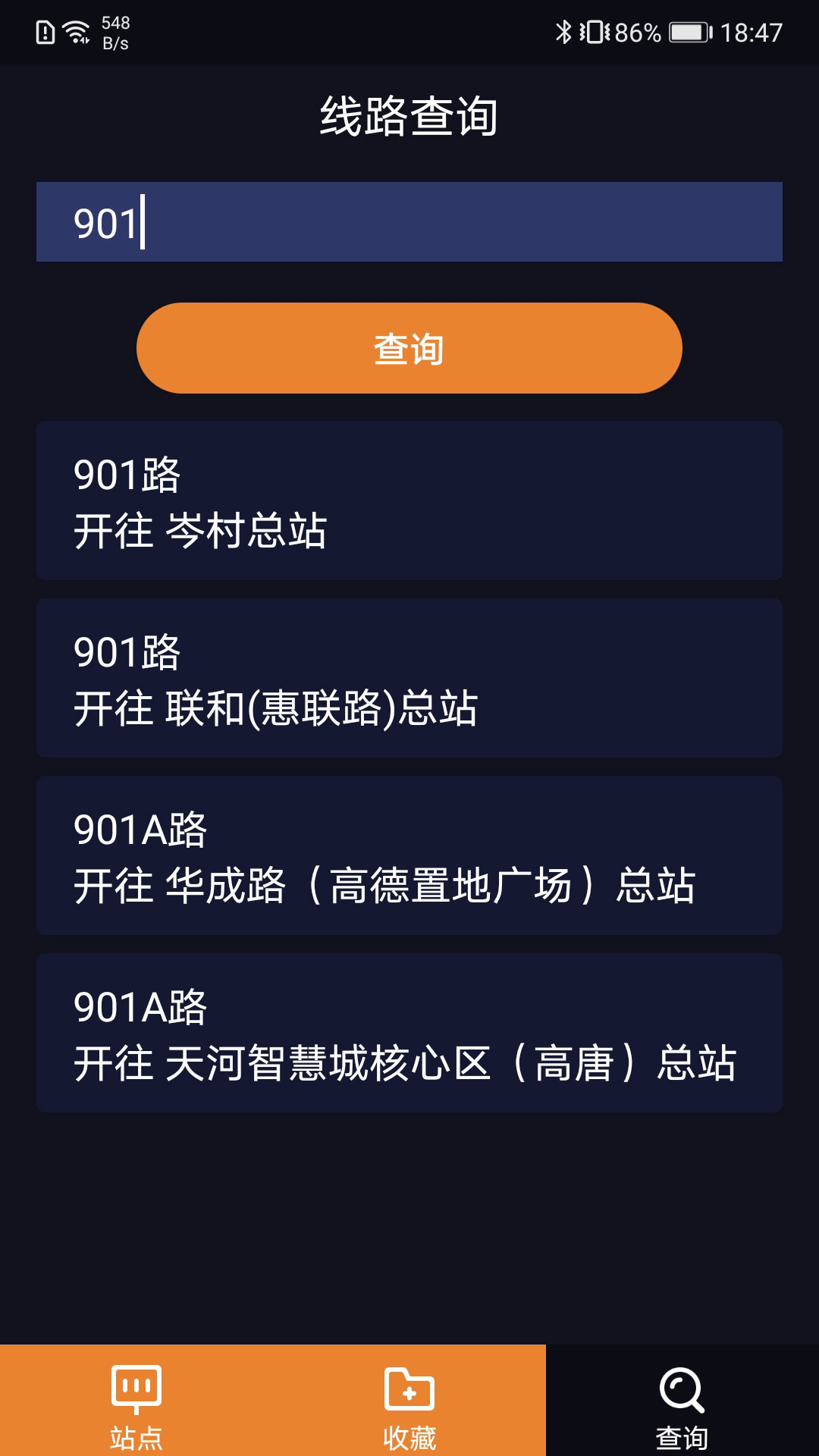
Task: Open 901A路 route to 华成路 terminal
Action: click(x=409, y=857)
